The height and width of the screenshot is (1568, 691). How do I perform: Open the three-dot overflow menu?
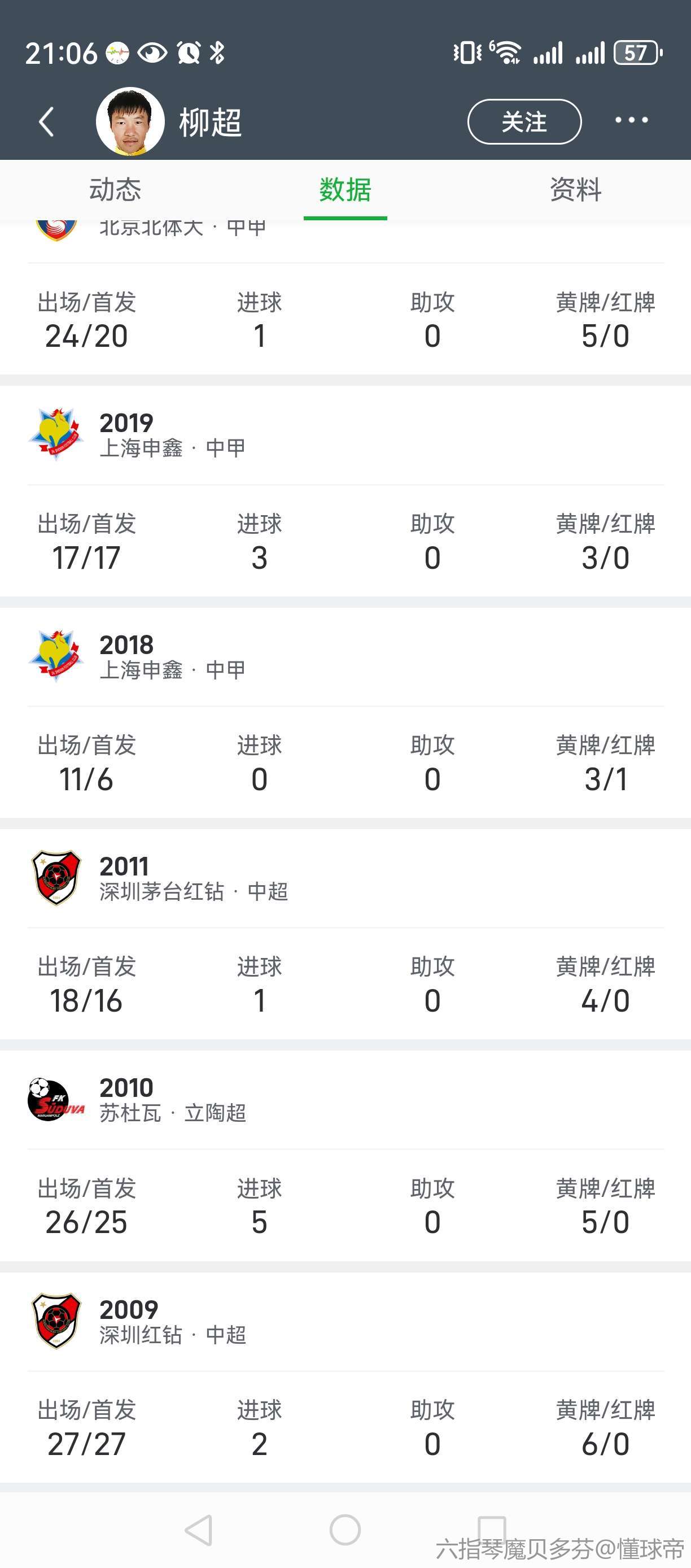coord(631,120)
